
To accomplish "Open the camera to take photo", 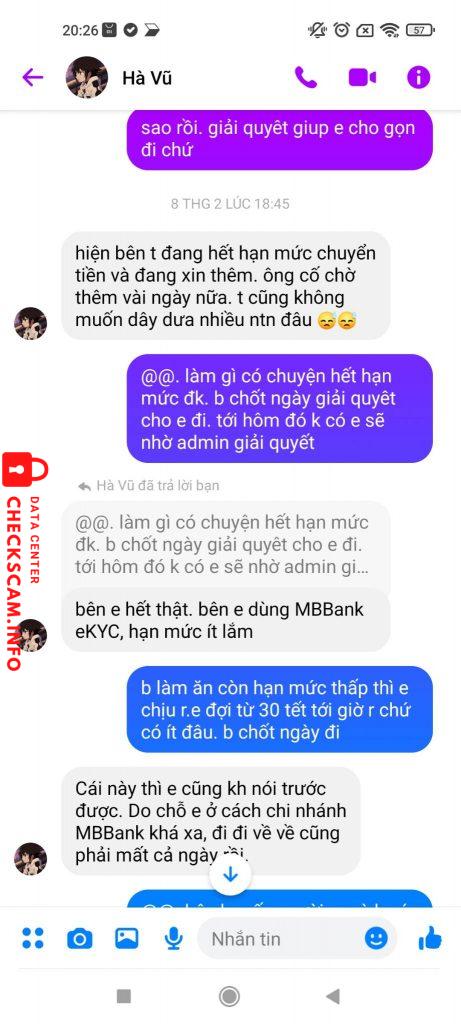I will coord(80,939).
